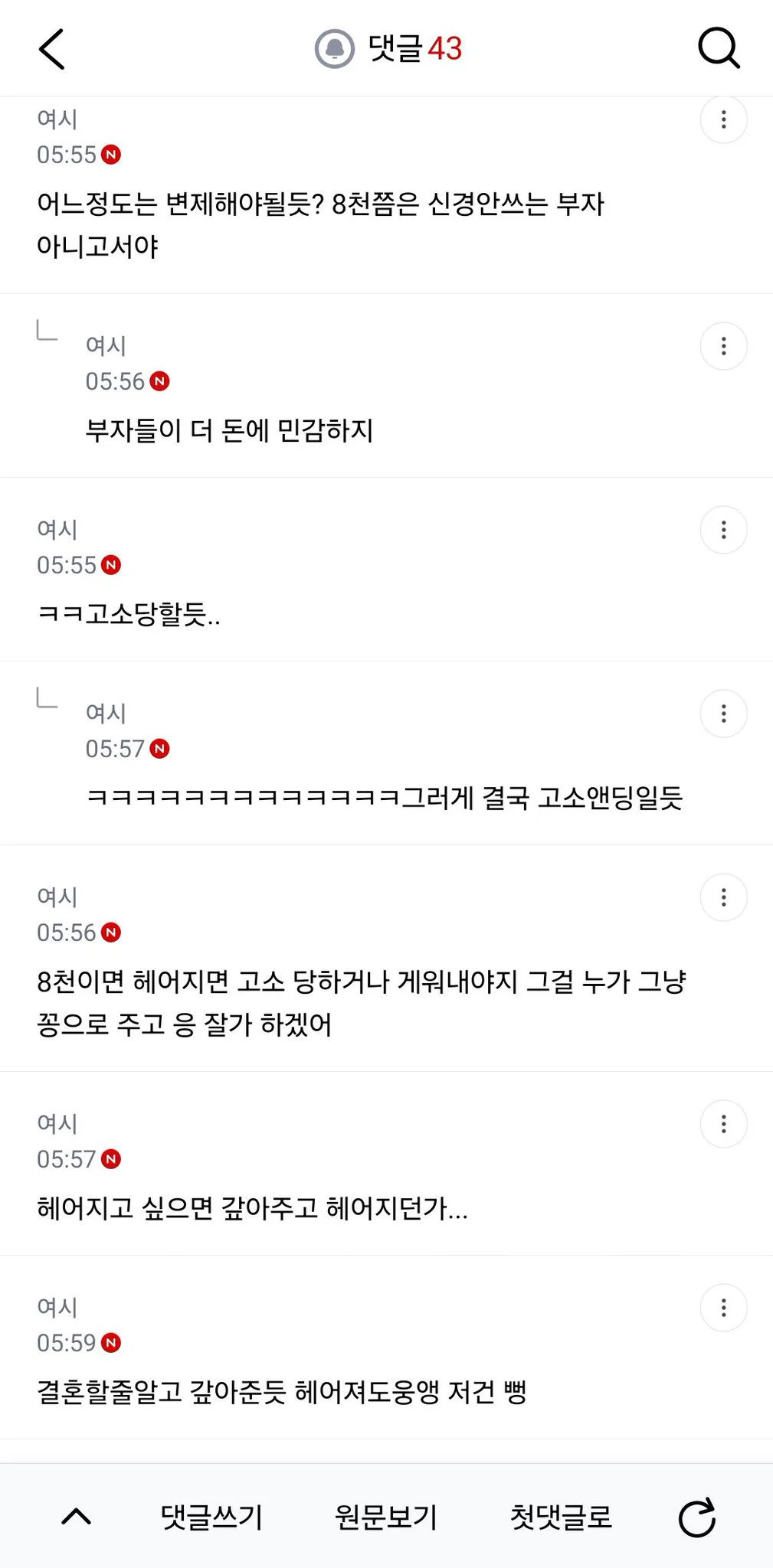Open options for comment "8천이면 헤어지면 고소"

click(724, 897)
